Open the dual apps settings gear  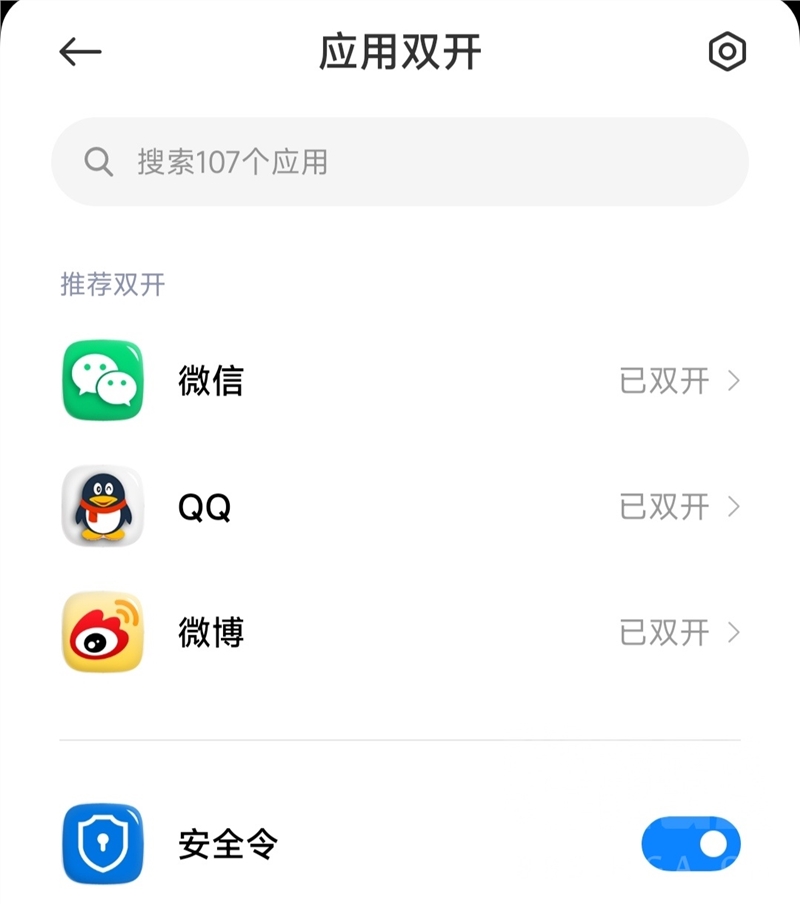727,52
